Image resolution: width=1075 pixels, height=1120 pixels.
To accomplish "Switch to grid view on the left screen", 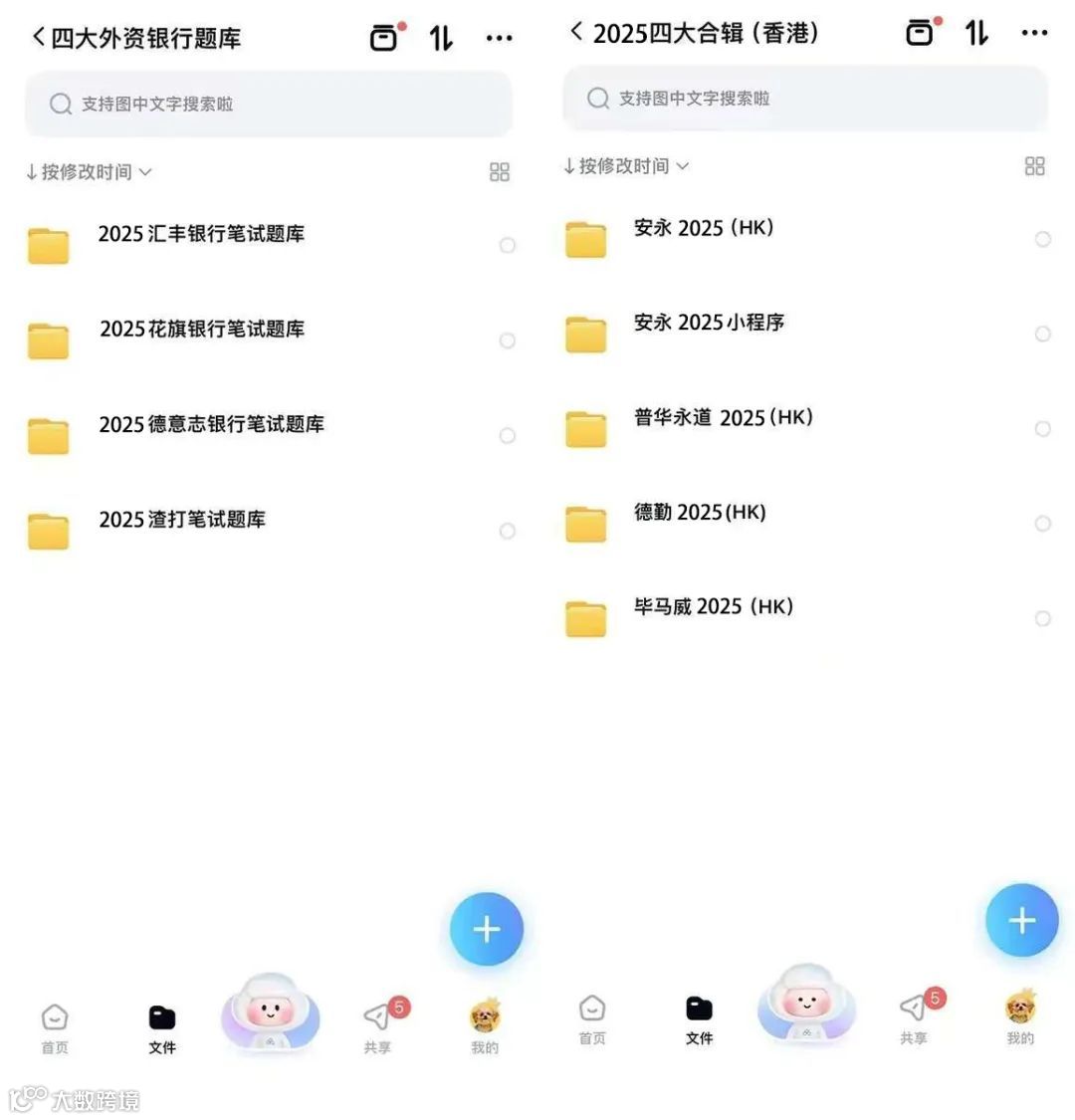I will 500,171.
